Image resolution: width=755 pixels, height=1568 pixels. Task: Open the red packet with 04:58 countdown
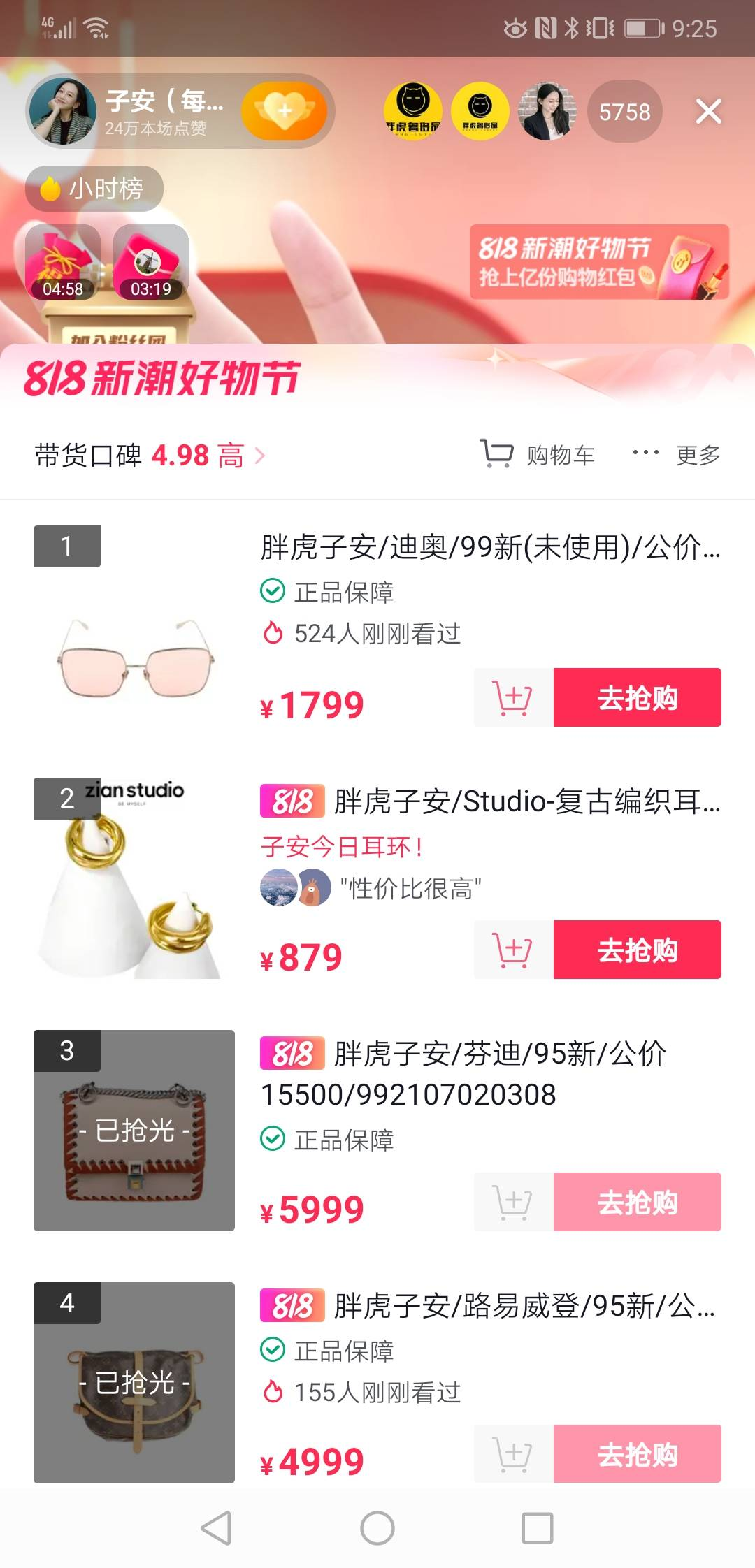click(65, 262)
